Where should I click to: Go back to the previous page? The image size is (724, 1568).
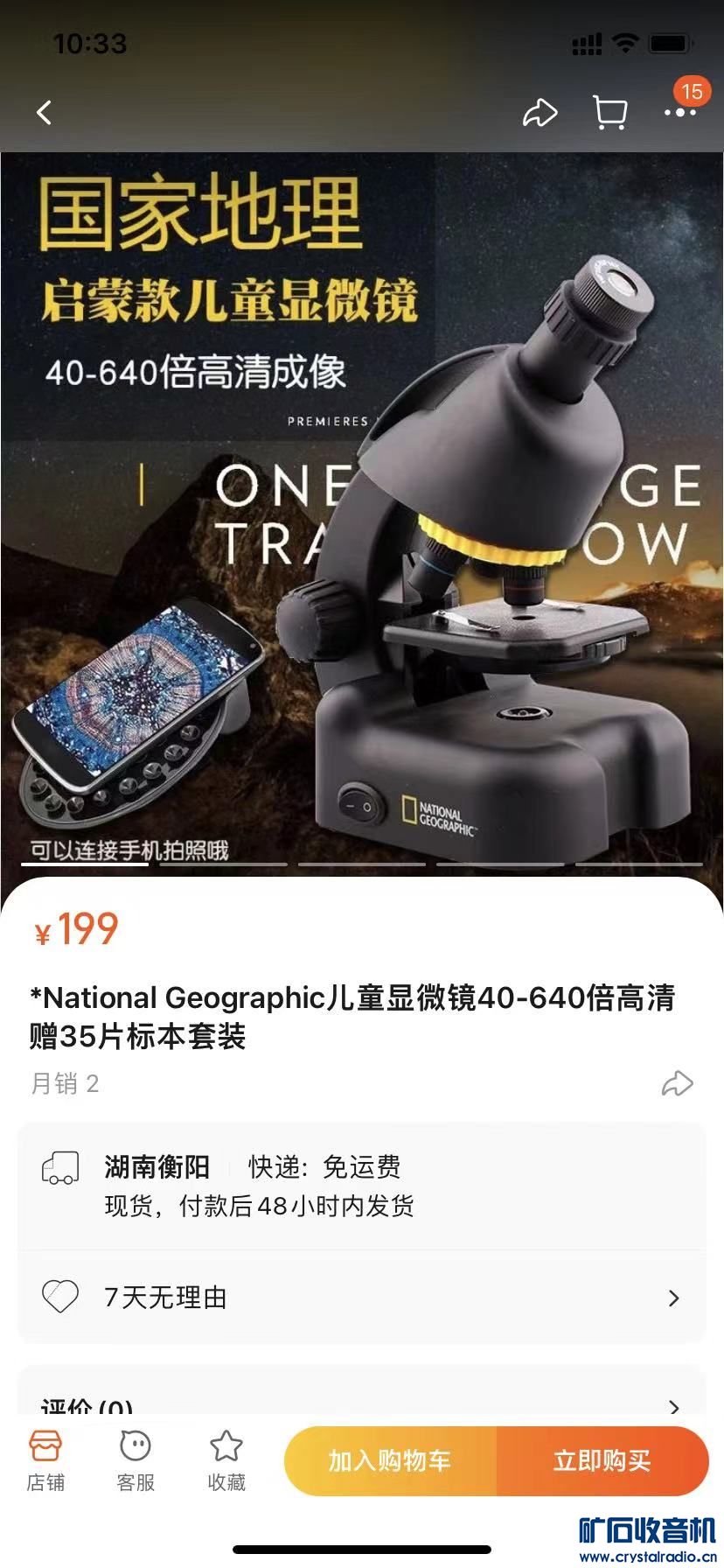tap(45, 113)
